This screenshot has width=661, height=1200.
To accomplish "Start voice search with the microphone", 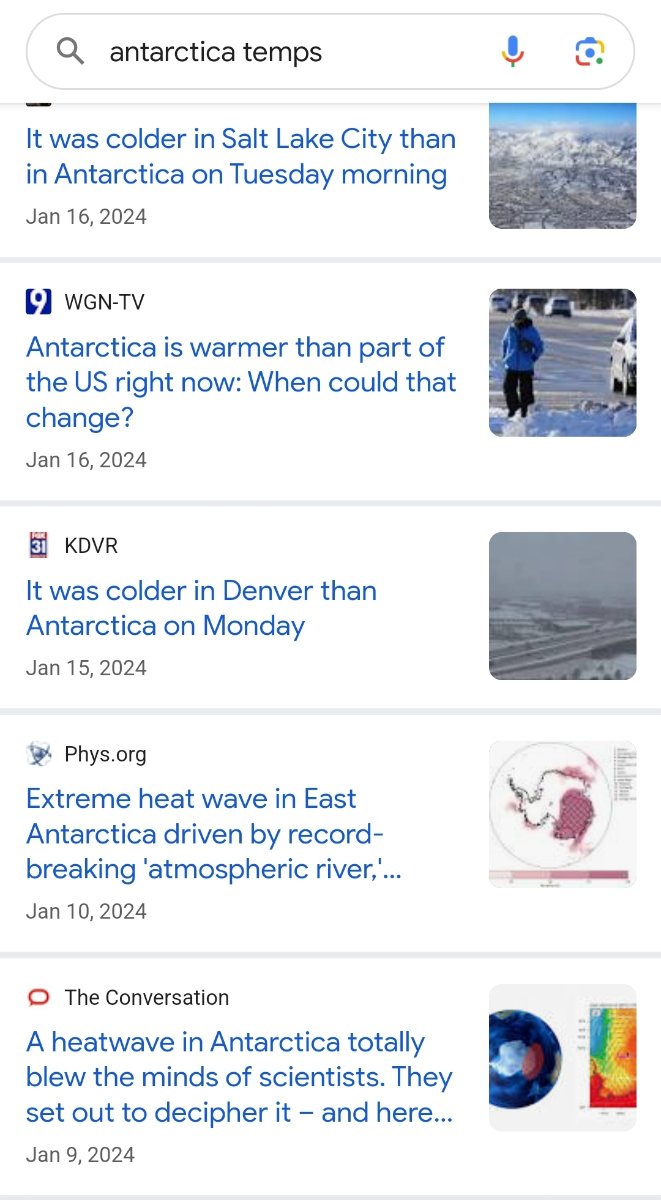I will tap(512, 52).
